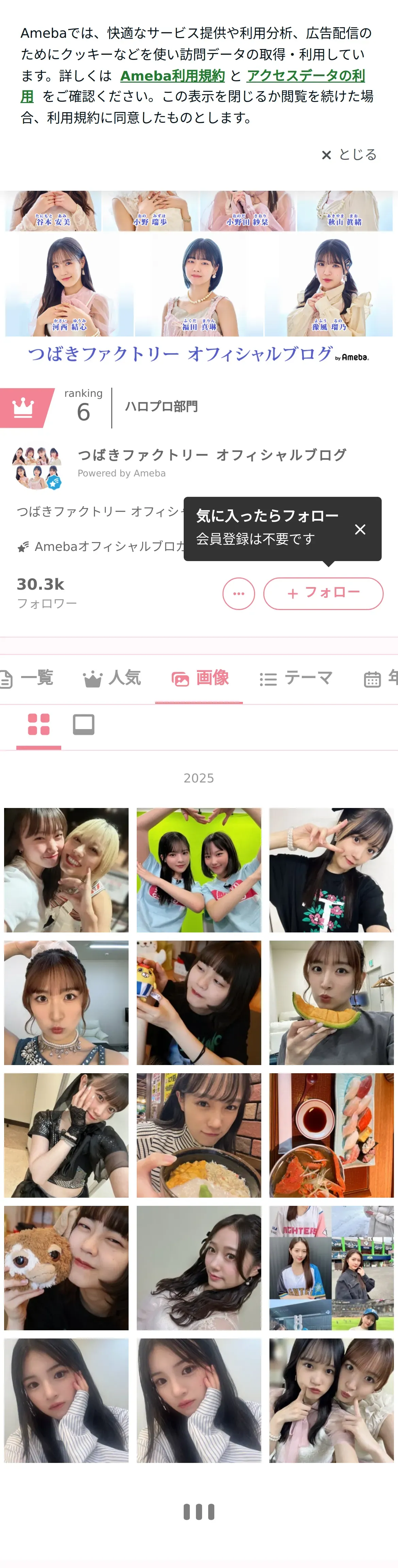Open the sushi and crab photo

[332, 1135]
